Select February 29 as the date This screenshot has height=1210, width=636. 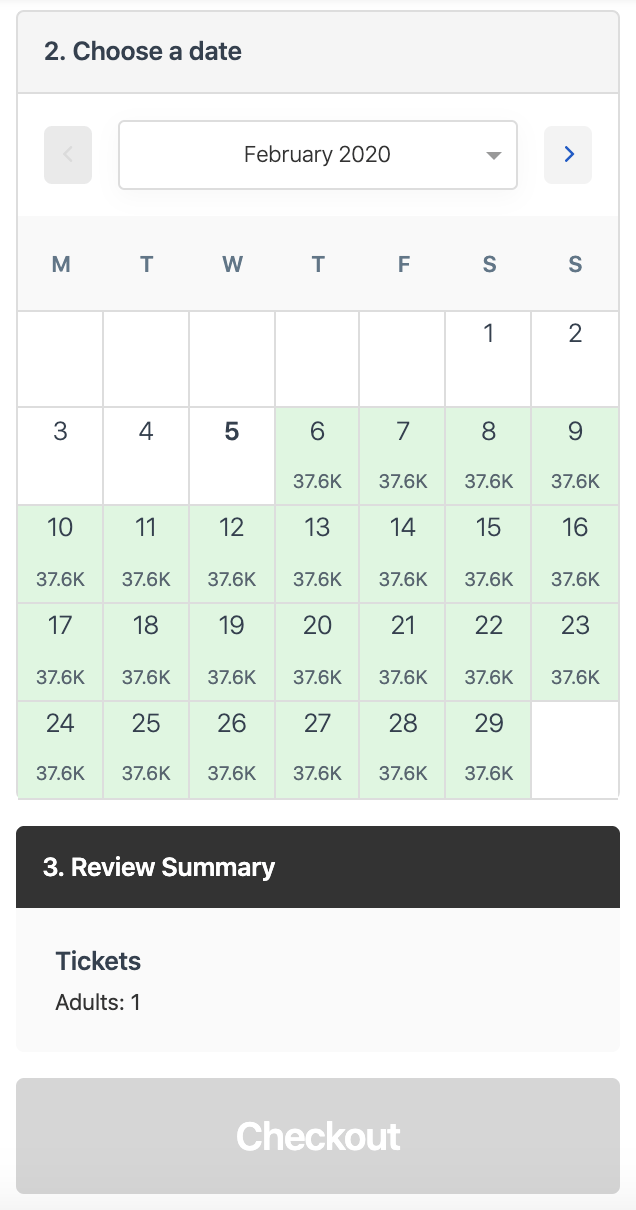pos(488,748)
